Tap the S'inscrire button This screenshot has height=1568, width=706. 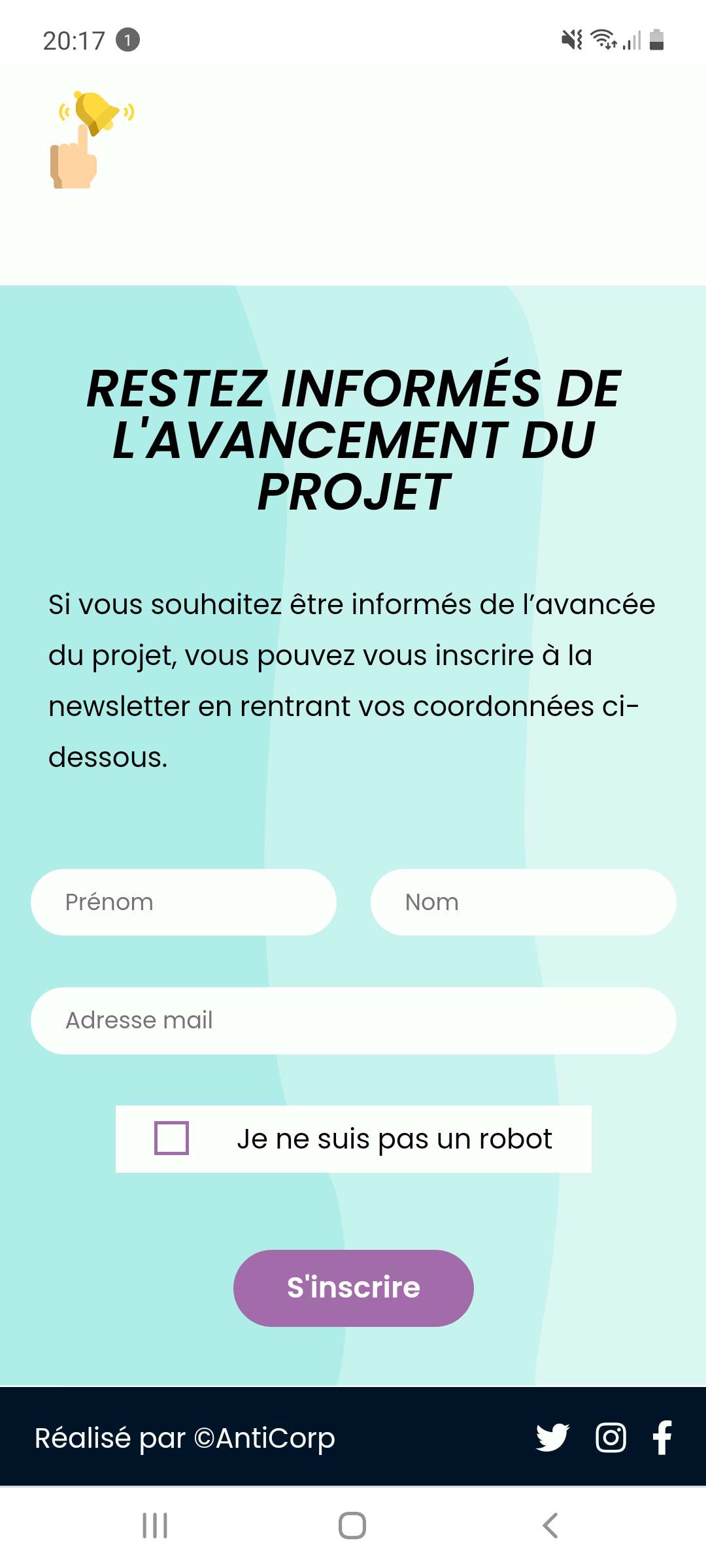coord(354,1288)
